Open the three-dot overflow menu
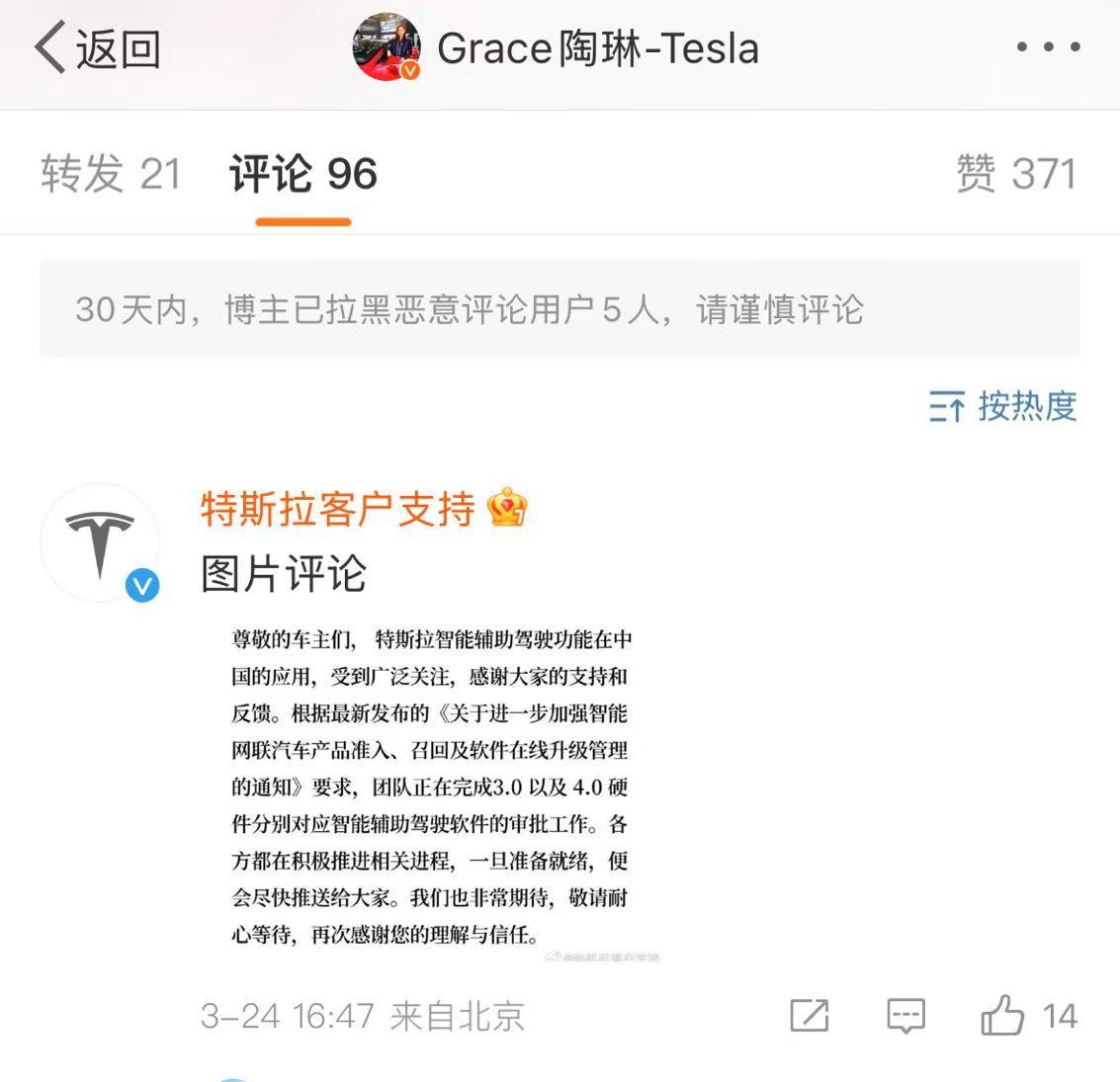Viewport: 1120px width, 1082px height. (1048, 46)
